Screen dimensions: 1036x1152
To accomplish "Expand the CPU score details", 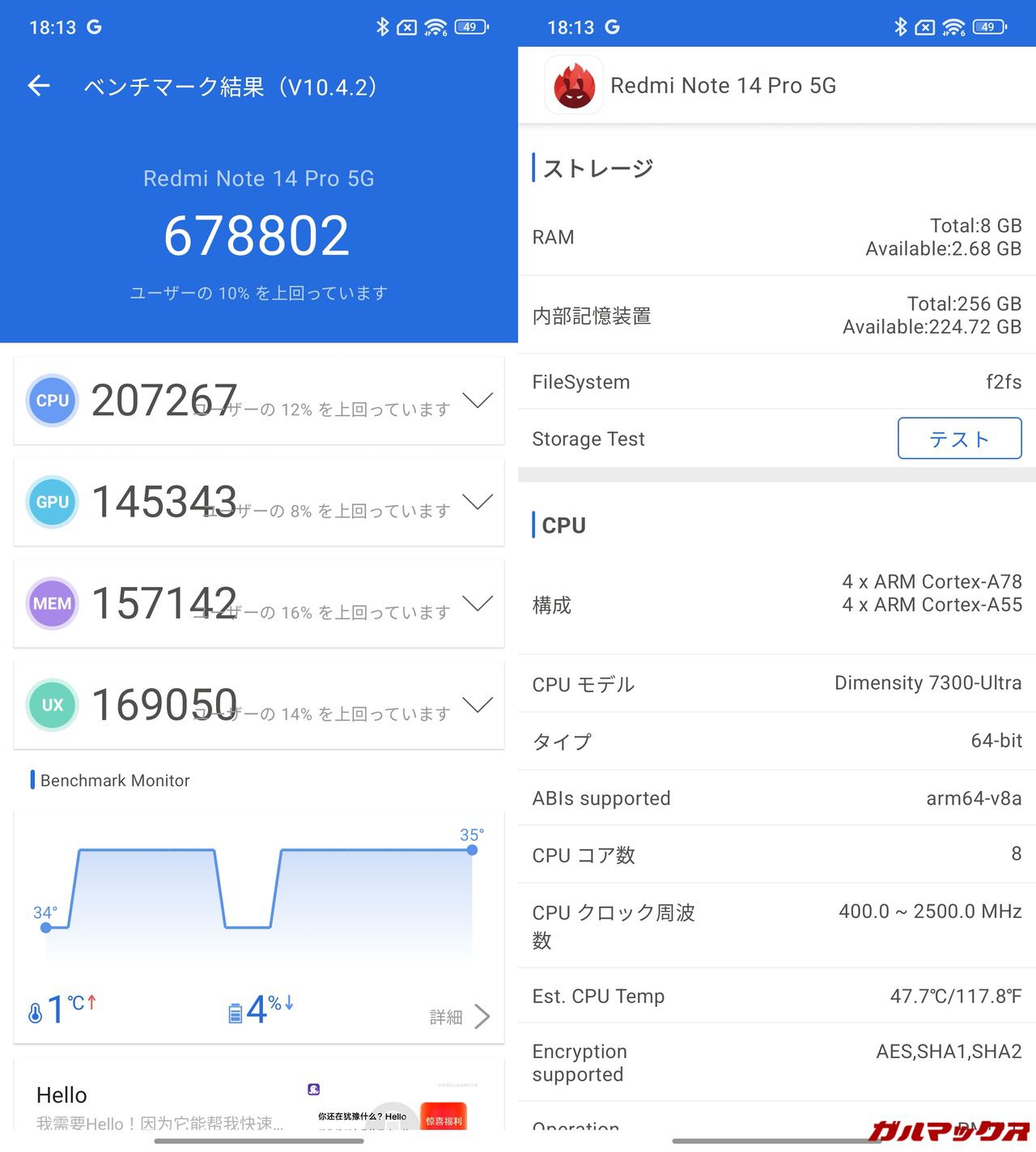I will tap(477, 401).
